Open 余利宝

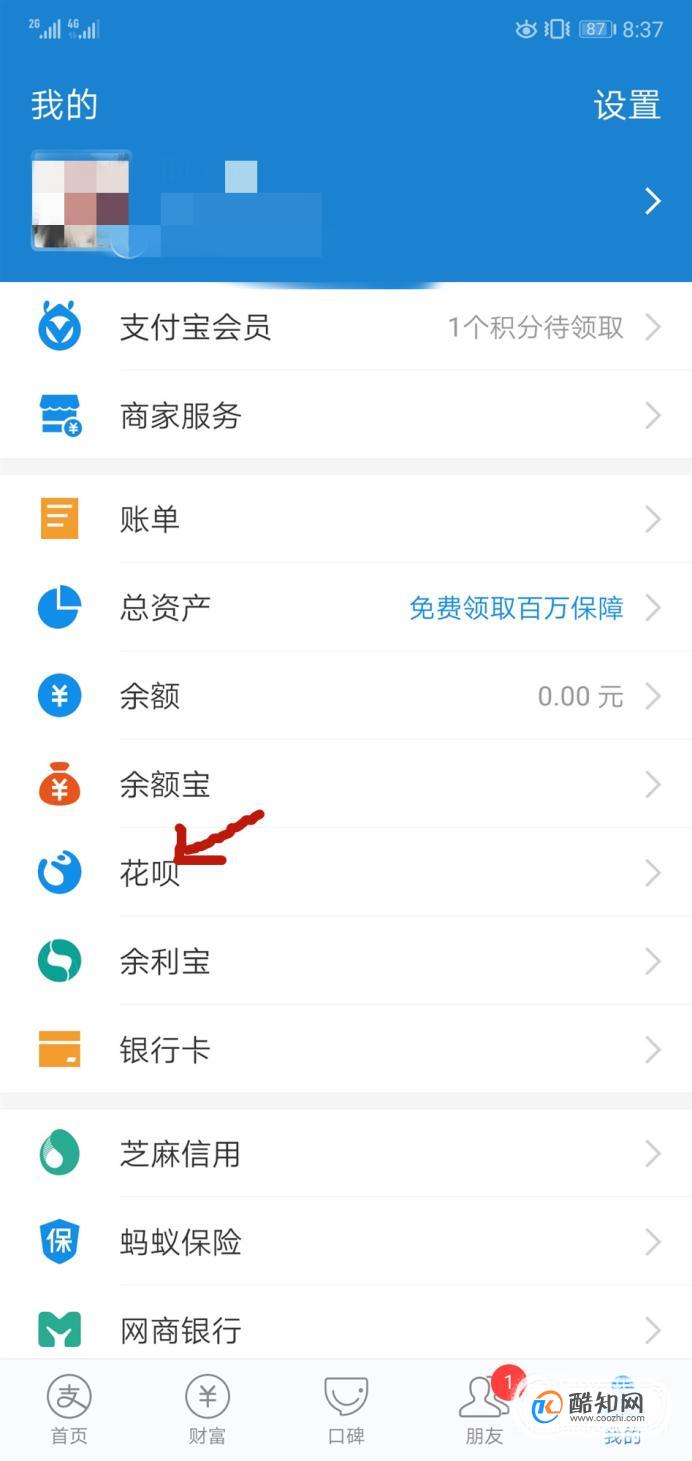pos(346,961)
